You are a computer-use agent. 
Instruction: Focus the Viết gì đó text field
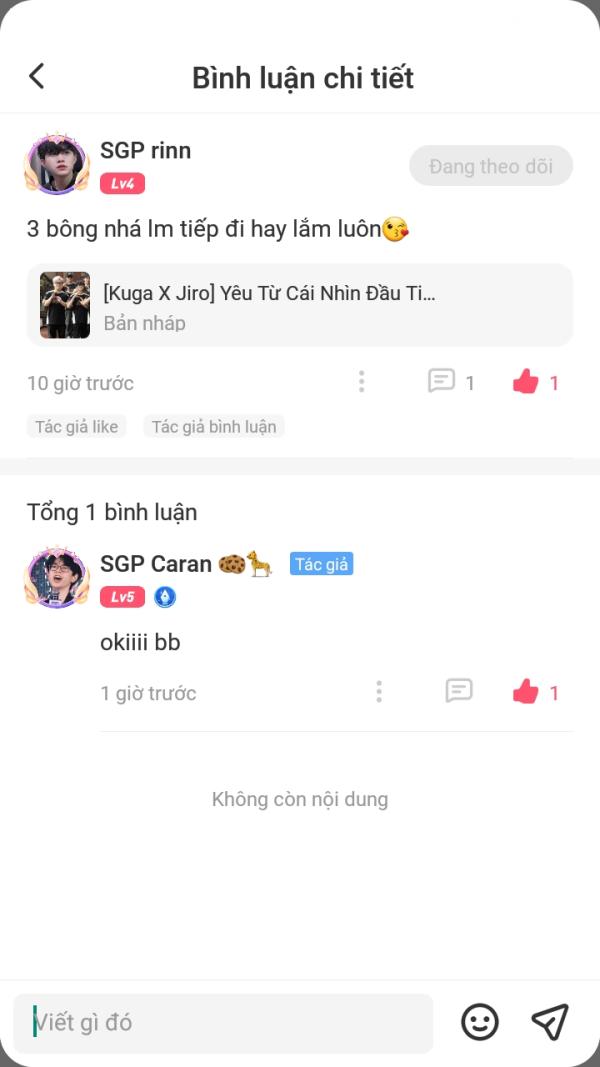click(x=223, y=1023)
